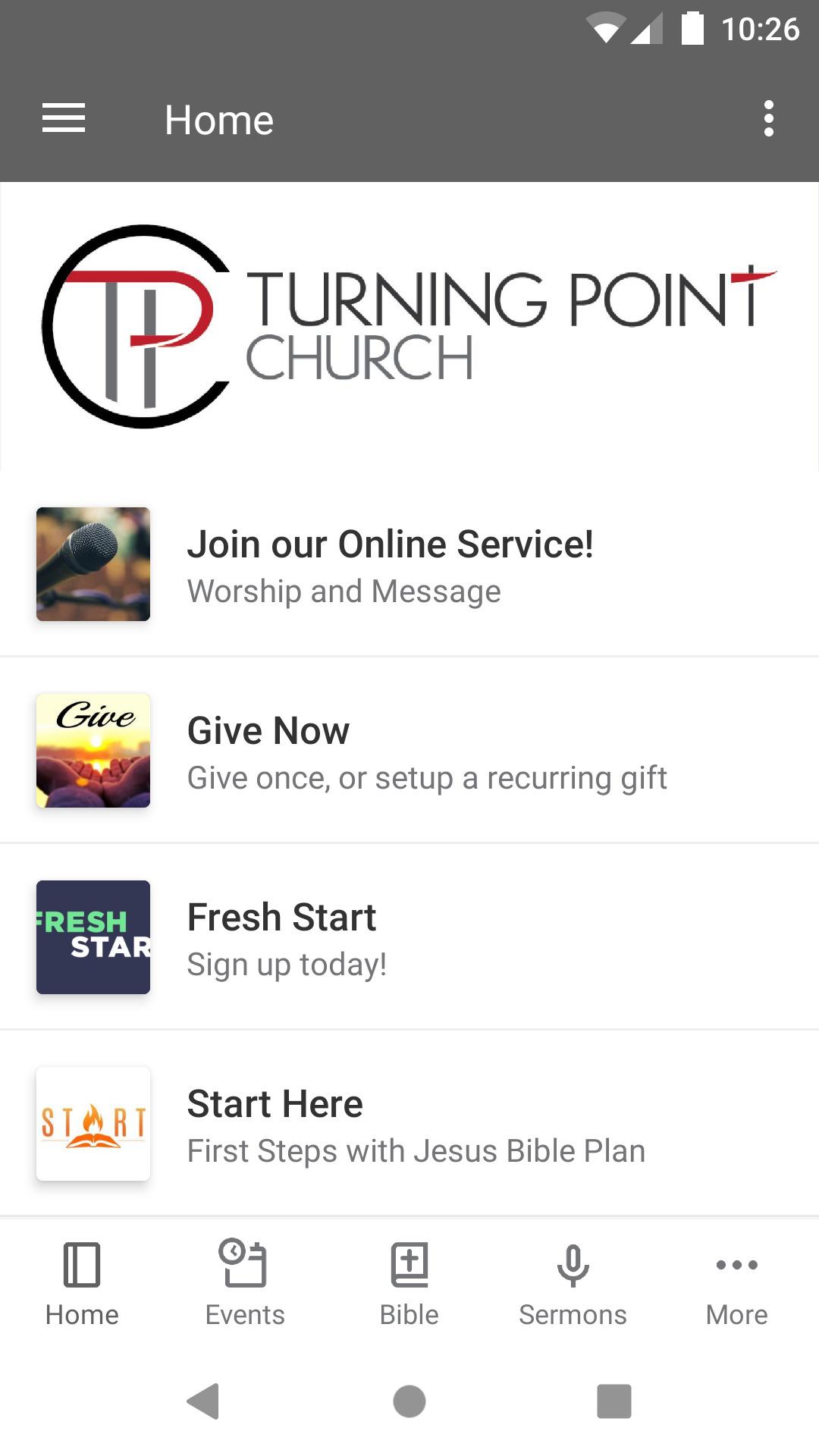Tap the system back button

click(203, 1401)
